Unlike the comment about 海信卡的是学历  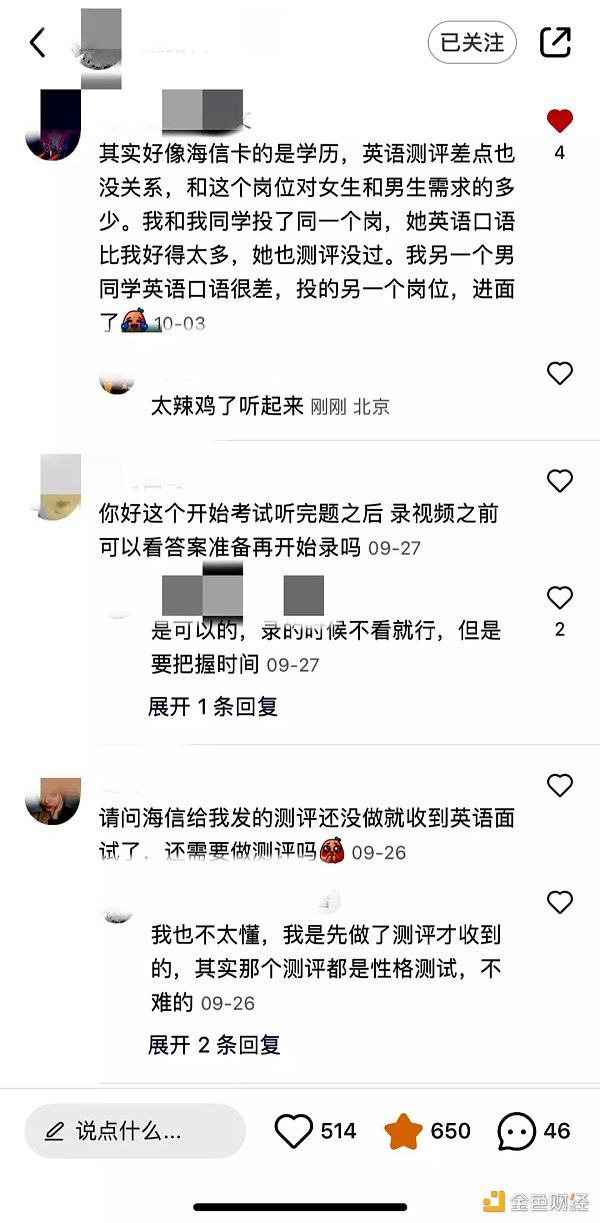[559, 122]
